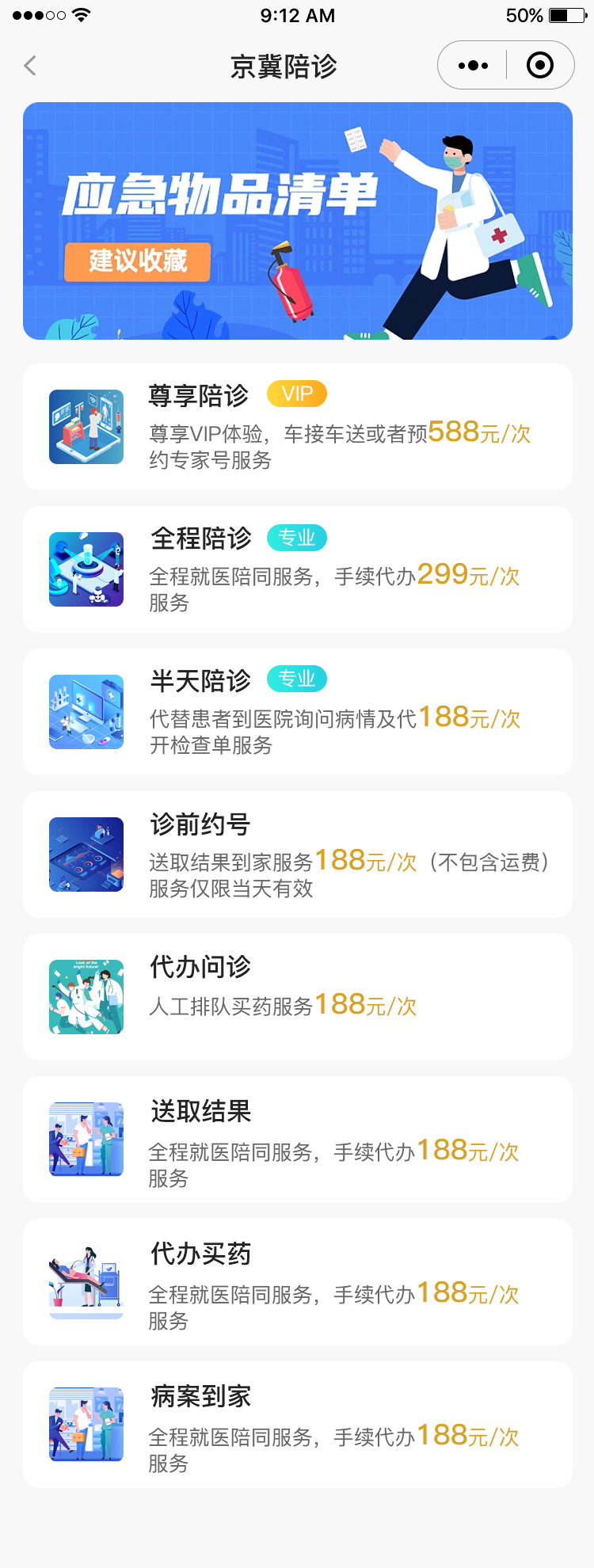Select the 代办问诊 service
Viewport: 594px width, 1568px height.
coord(298,997)
